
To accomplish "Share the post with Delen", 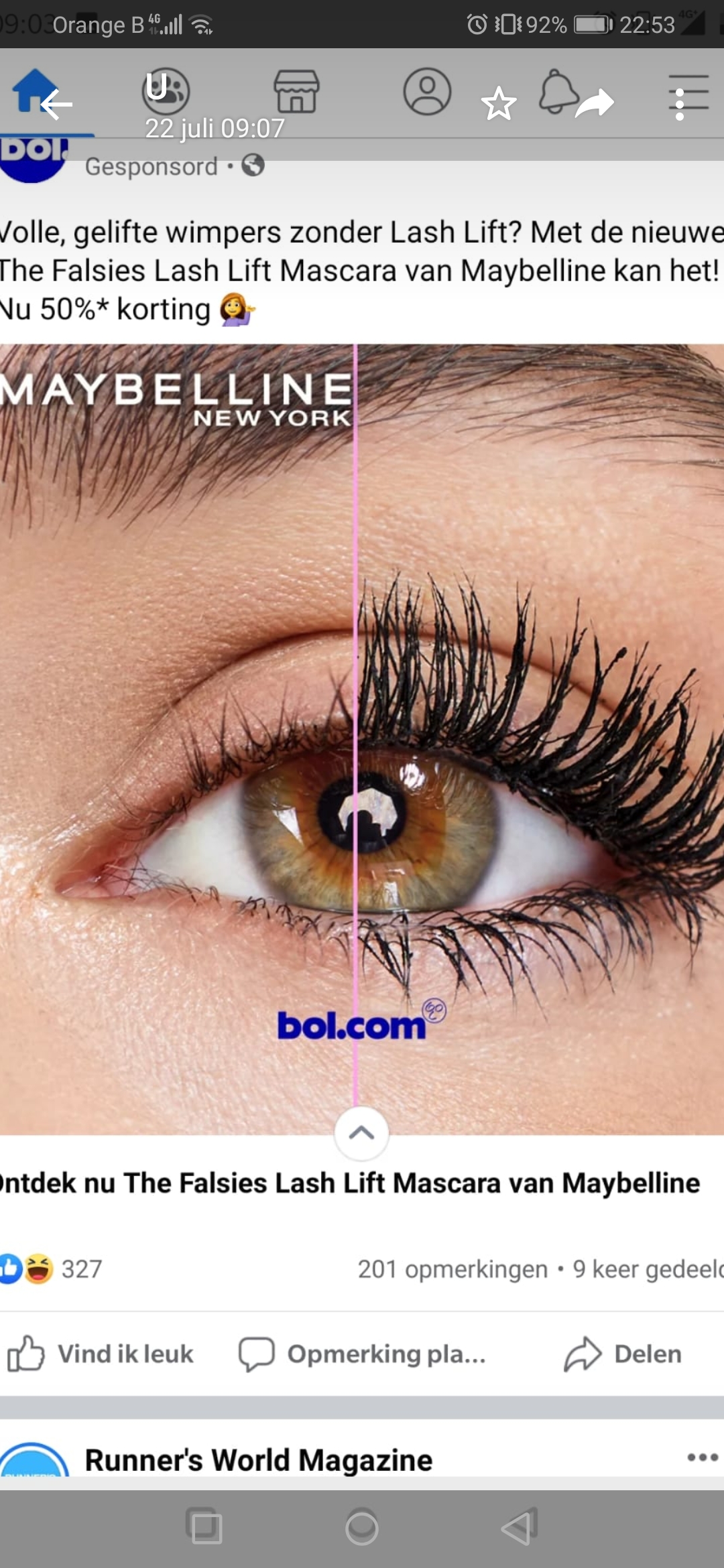I will pyautogui.click(x=623, y=1354).
